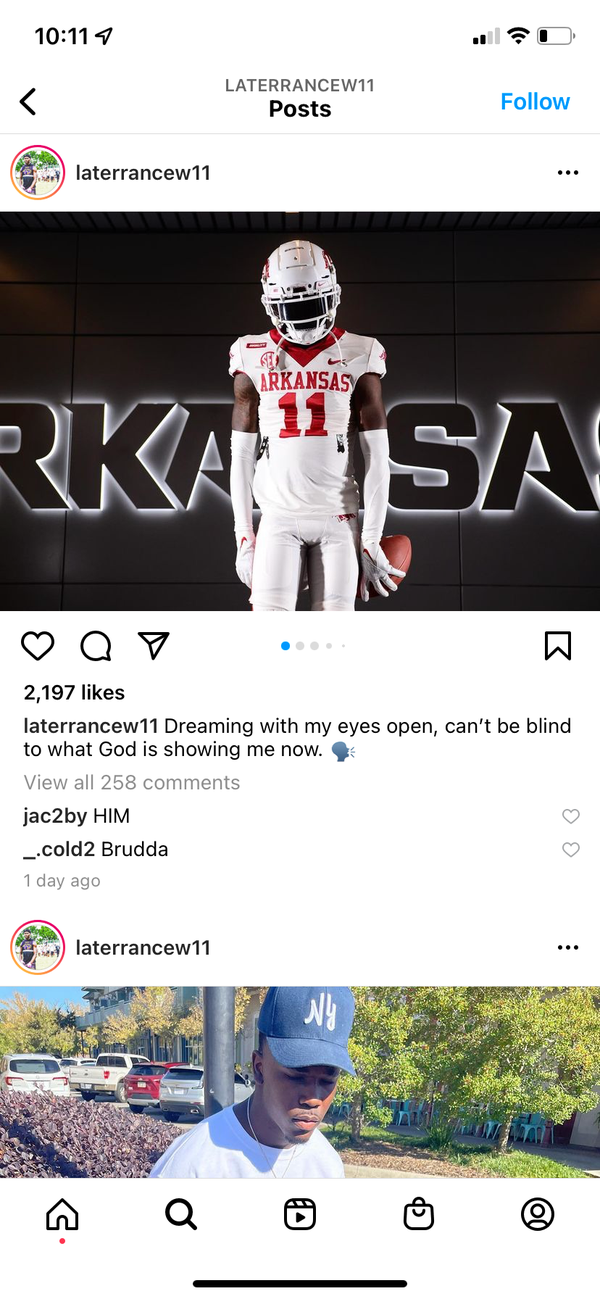Switch to the Reels tab
Screen dimensions: 600x1299
pyautogui.click(x=300, y=1214)
